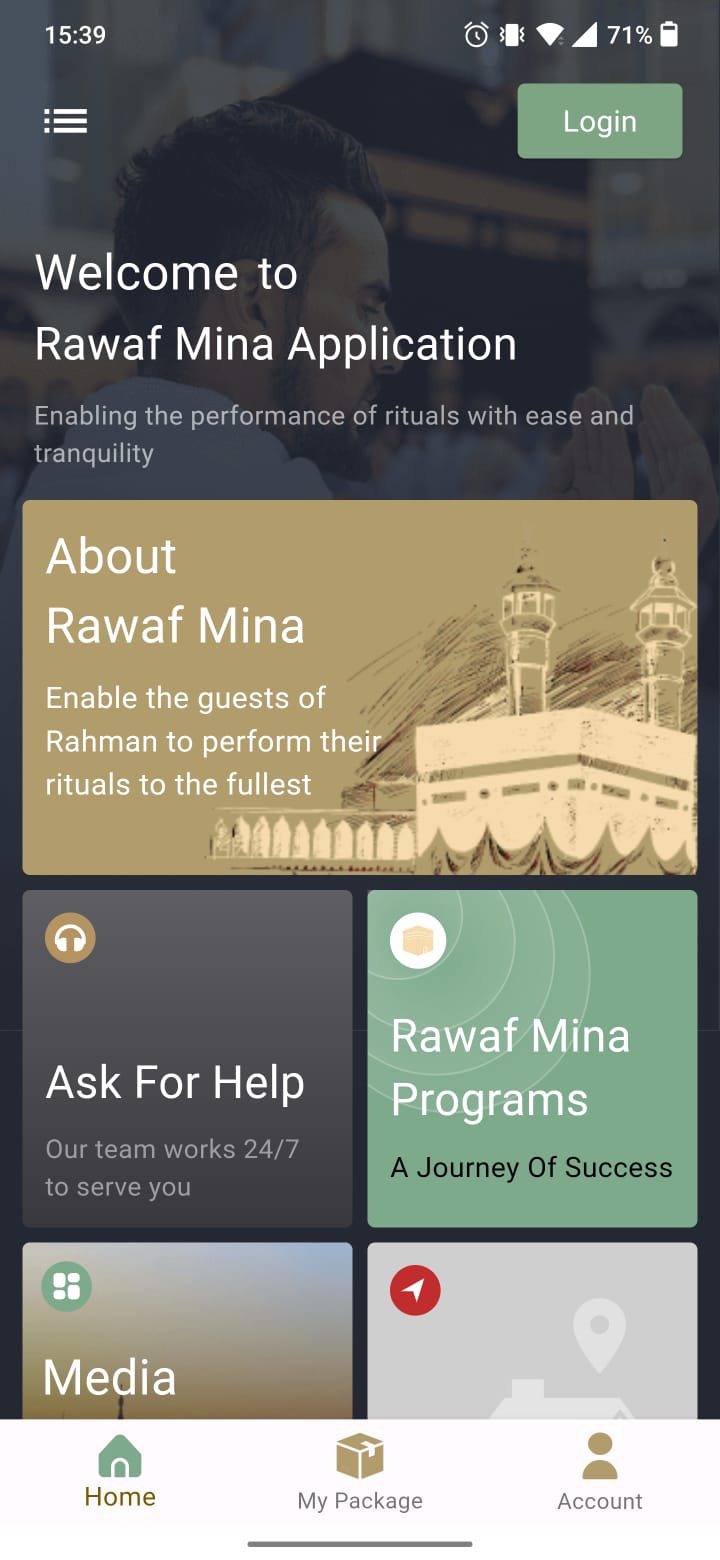Select the Media card
Image resolution: width=720 pixels, height=1560 pixels.
click(x=187, y=1330)
